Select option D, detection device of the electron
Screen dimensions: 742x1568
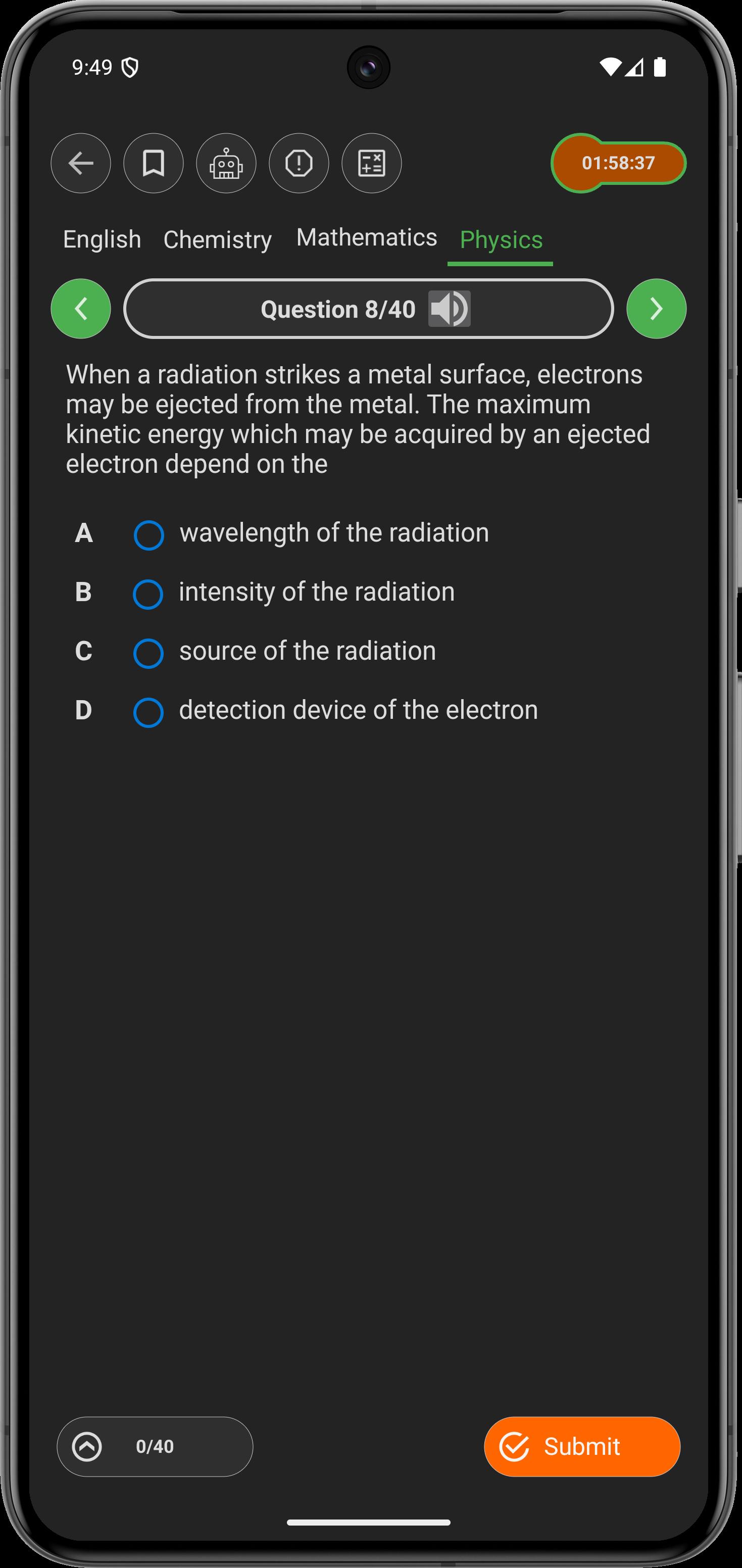click(x=148, y=713)
